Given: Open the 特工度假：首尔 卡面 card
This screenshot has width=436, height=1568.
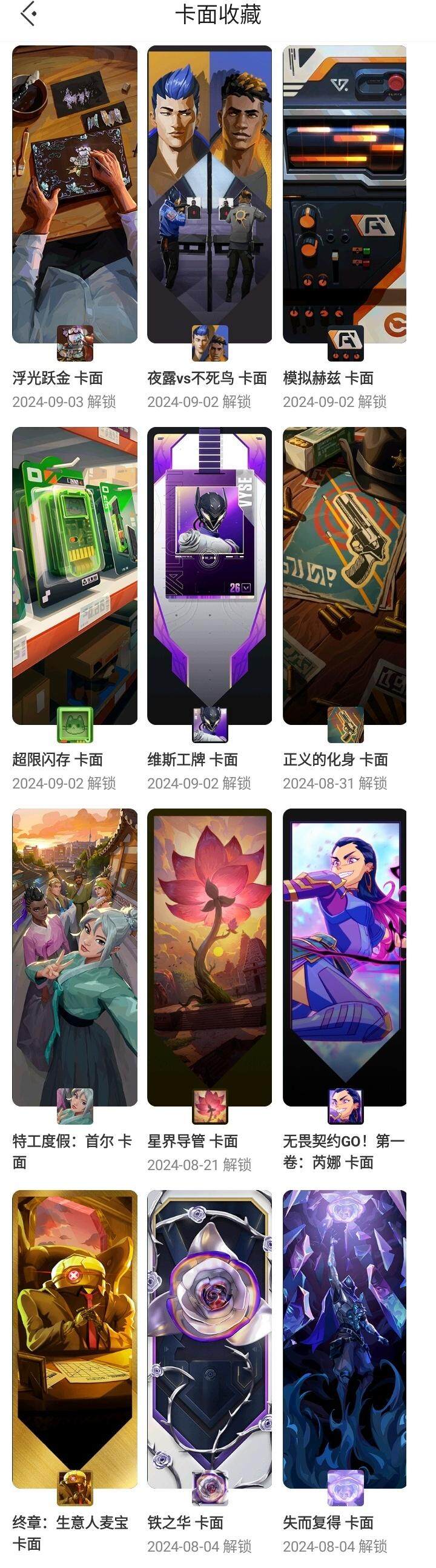Looking at the screenshot, I should click(x=75, y=957).
